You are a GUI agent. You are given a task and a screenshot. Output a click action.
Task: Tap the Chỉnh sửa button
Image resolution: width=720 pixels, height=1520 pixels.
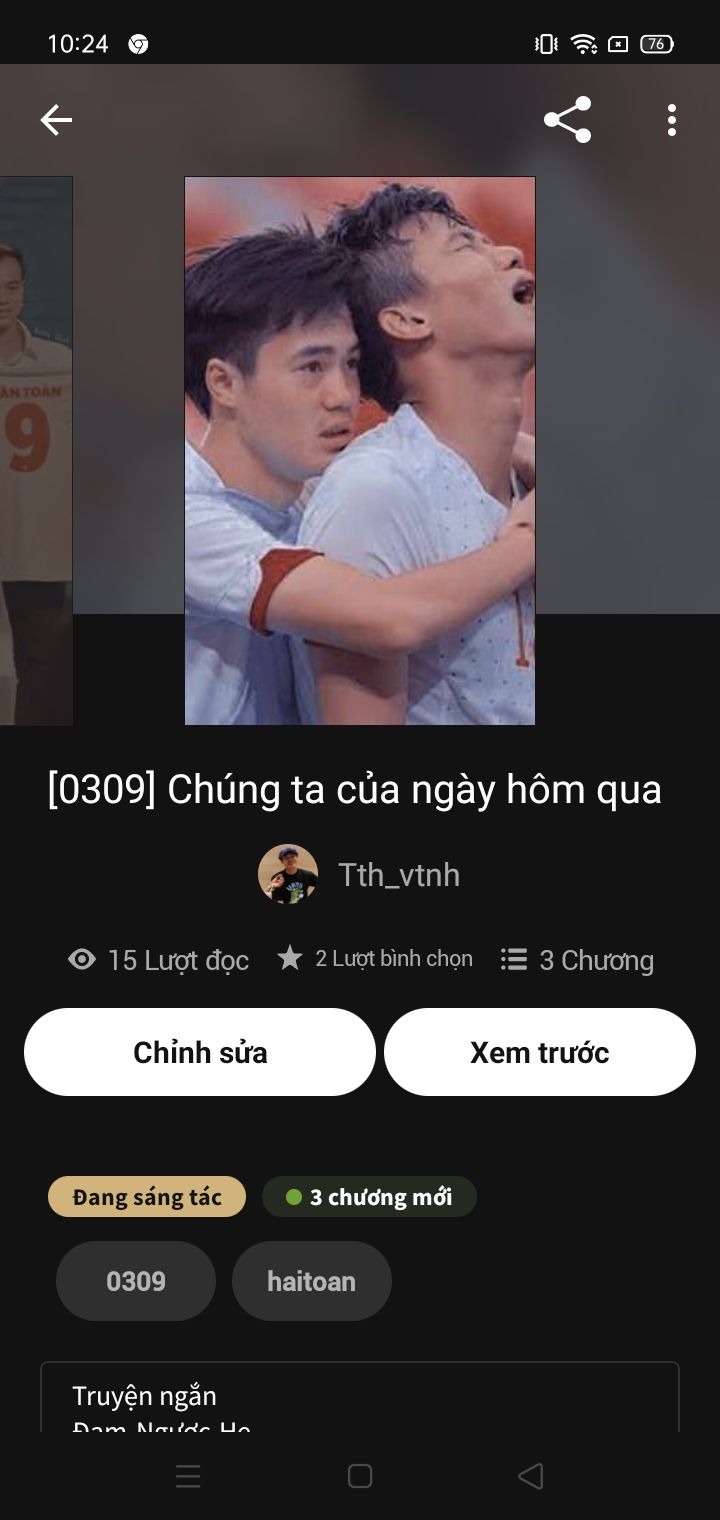tap(200, 1052)
